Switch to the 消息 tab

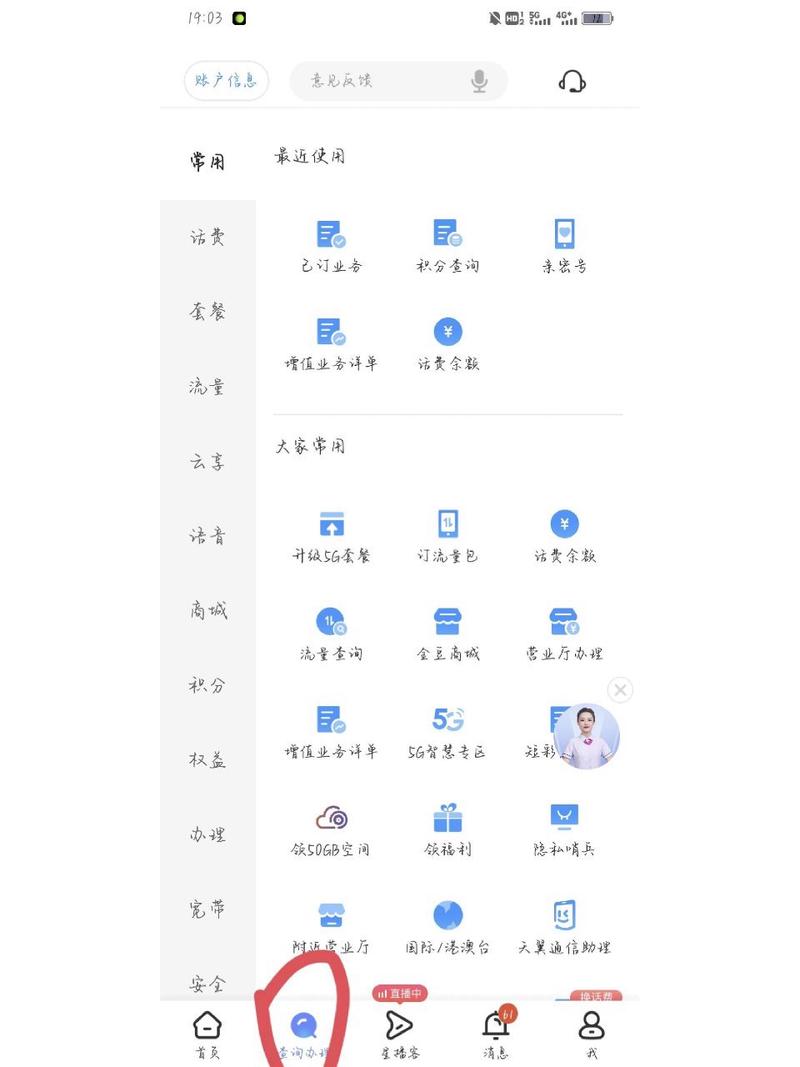[496, 1033]
